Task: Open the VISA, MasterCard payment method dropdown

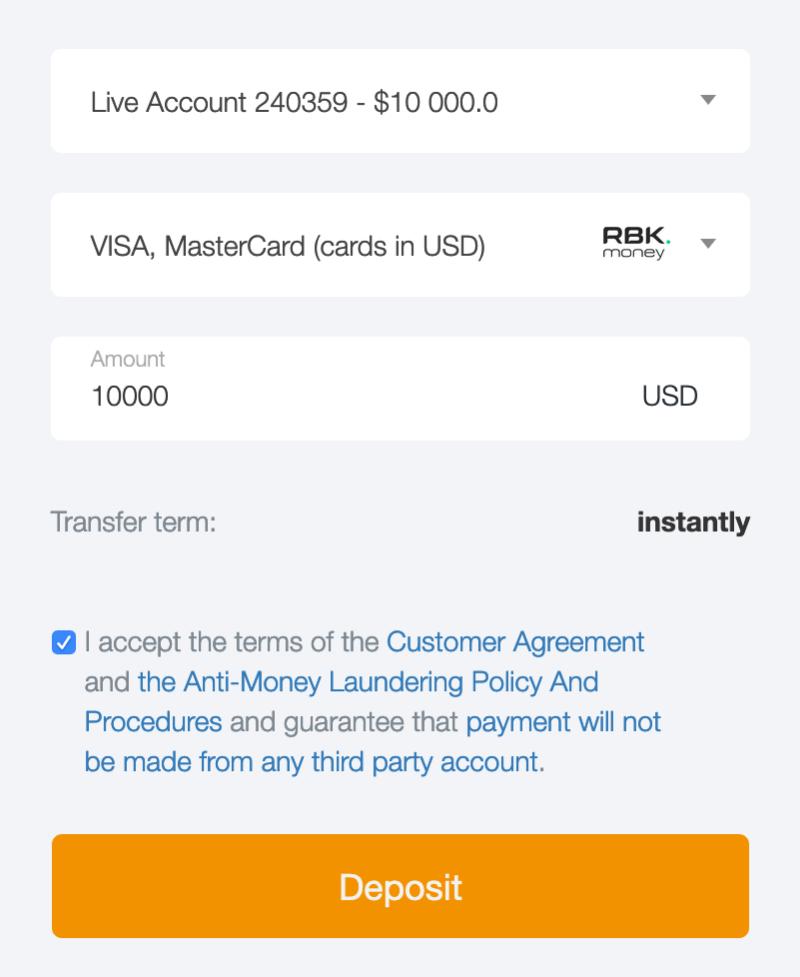Action: [400, 245]
